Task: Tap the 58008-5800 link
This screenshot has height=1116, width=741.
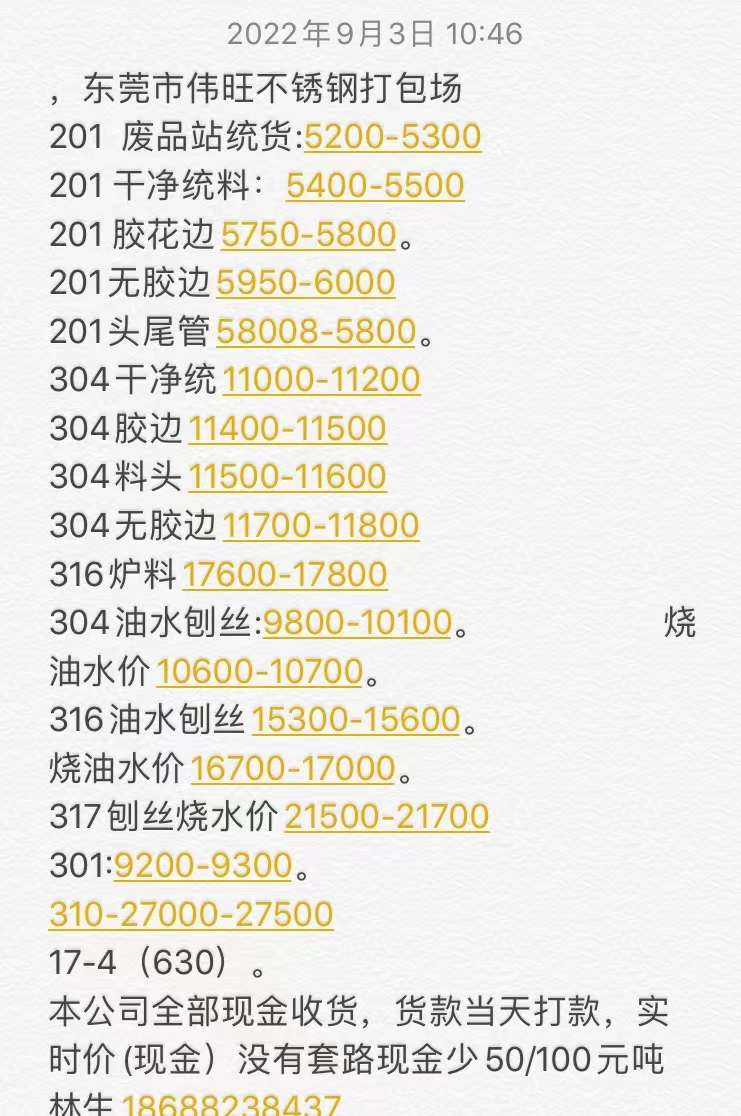Action: [316, 331]
